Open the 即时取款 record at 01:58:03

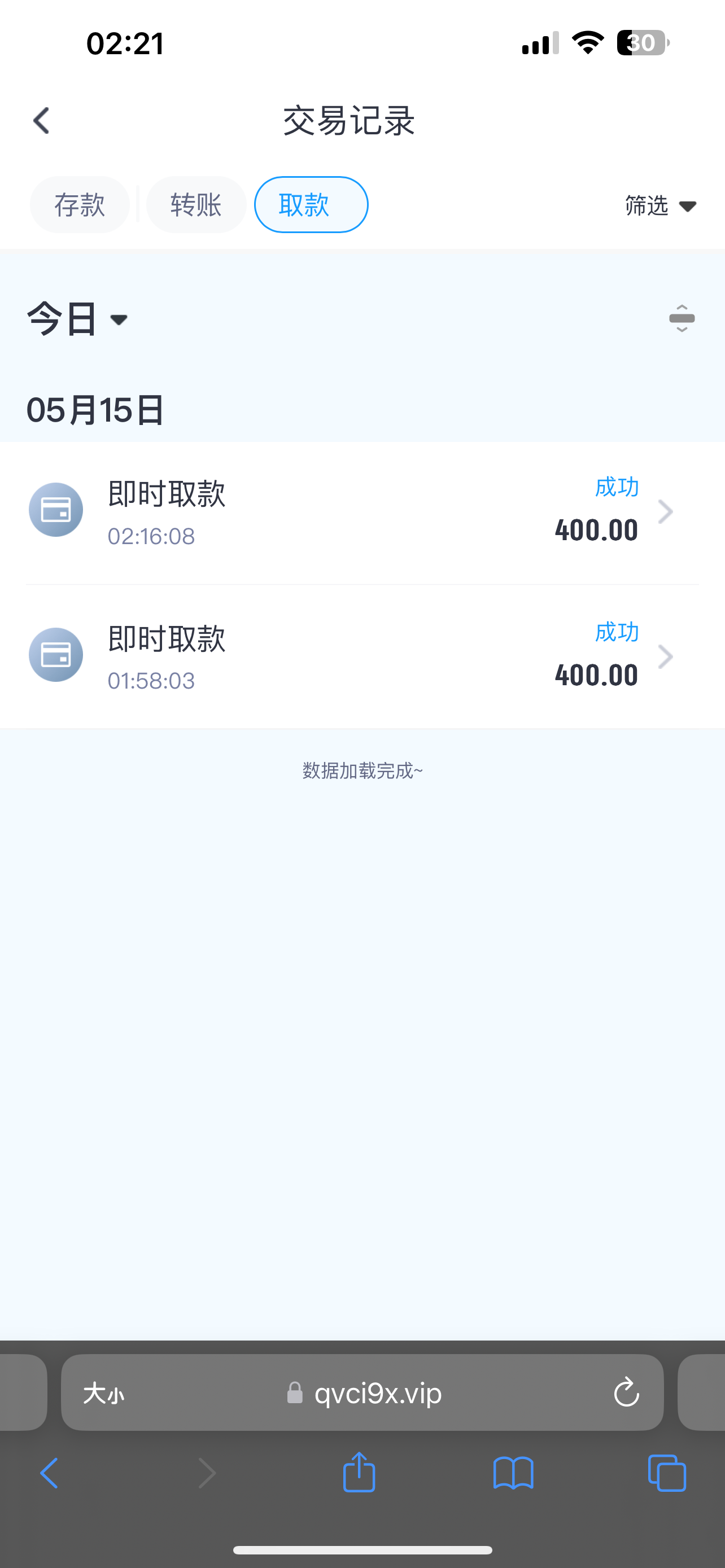tap(362, 656)
